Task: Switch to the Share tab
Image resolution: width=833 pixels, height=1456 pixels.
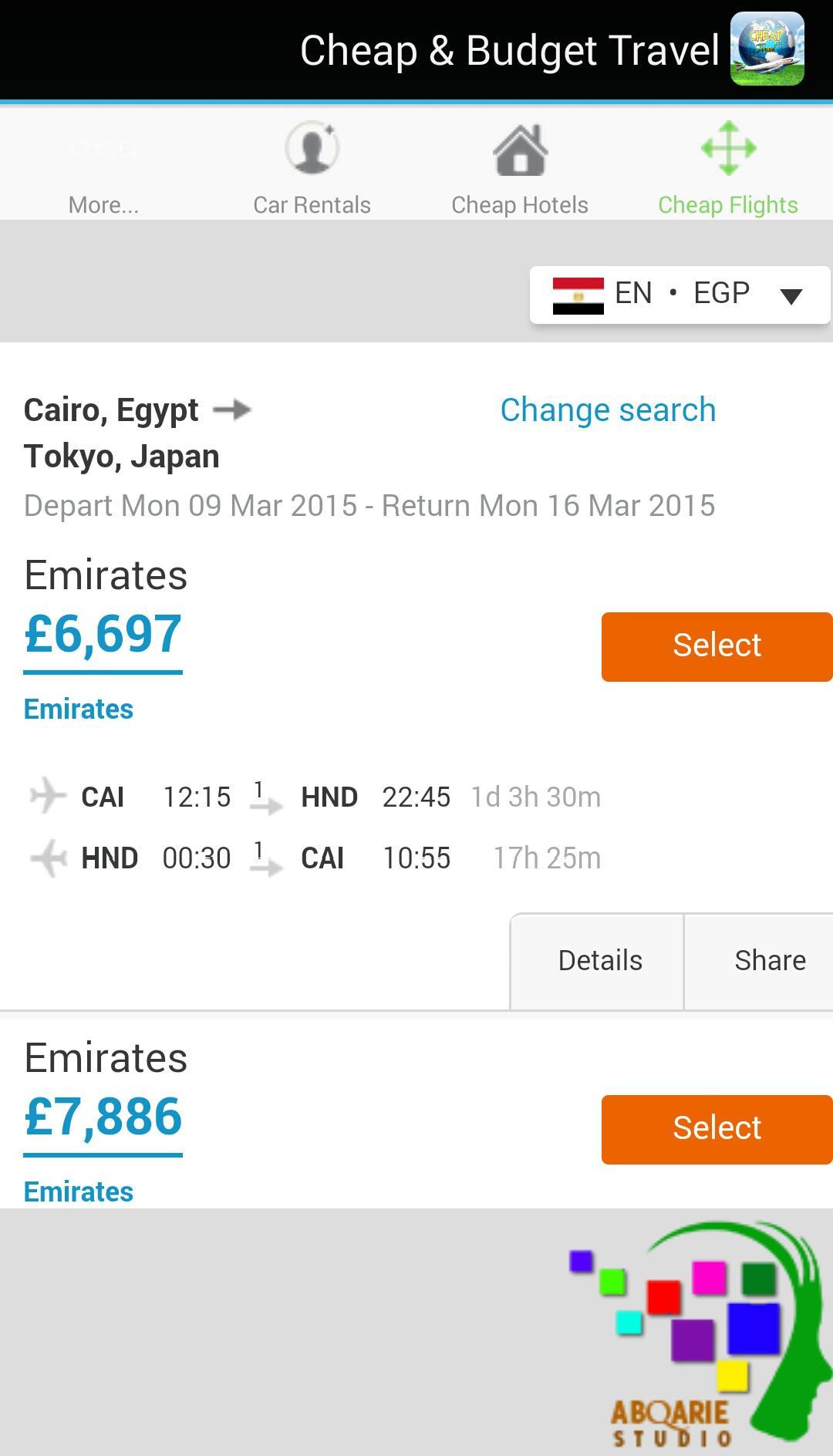Action: click(771, 960)
